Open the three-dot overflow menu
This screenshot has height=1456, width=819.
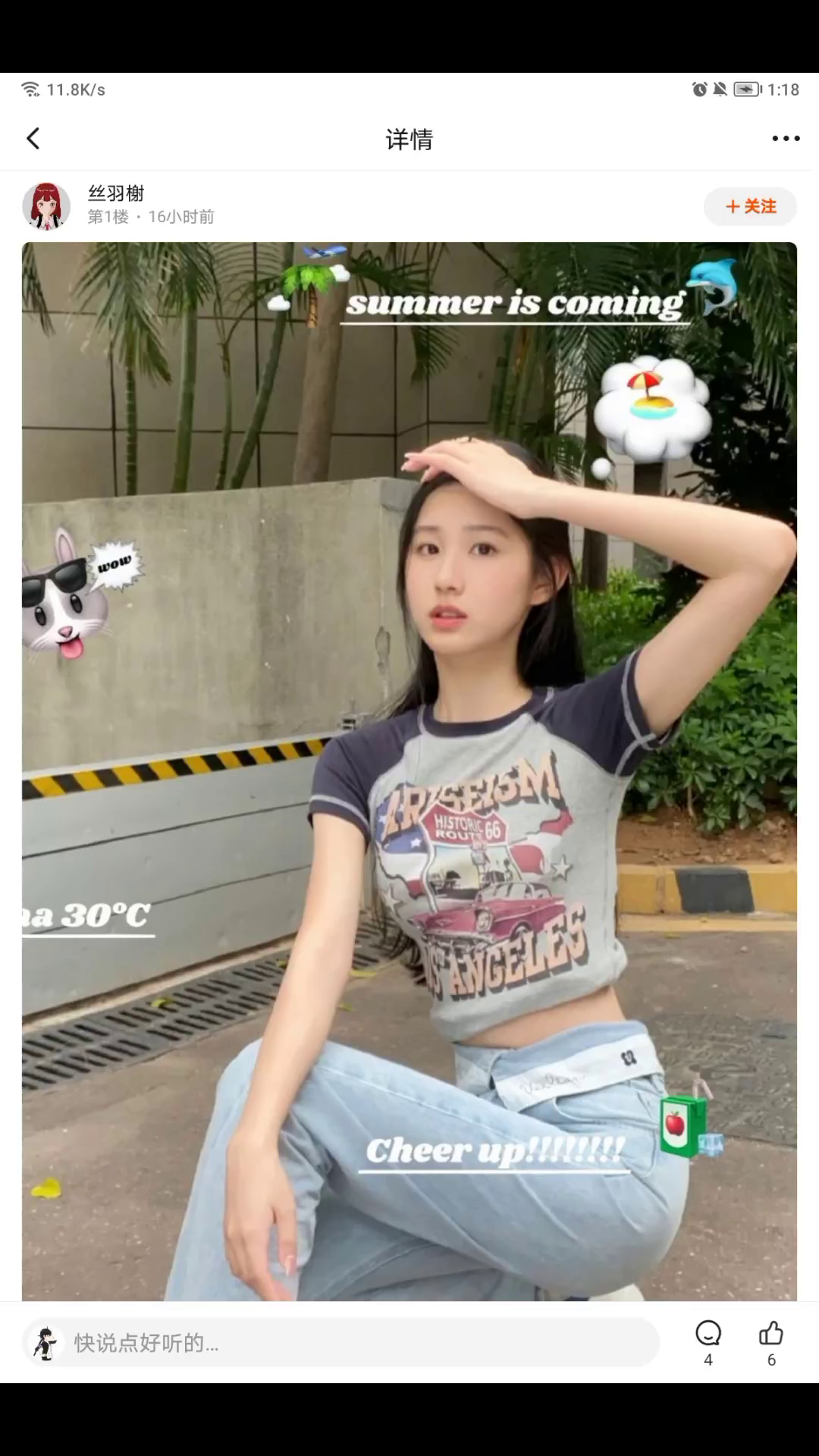pyautogui.click(x=786, y=139)
